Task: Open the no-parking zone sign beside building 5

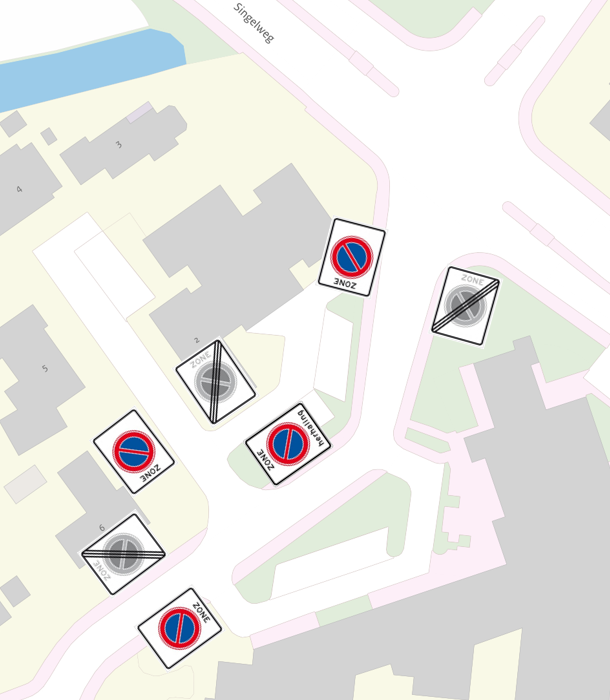Action: pos(133,451)
